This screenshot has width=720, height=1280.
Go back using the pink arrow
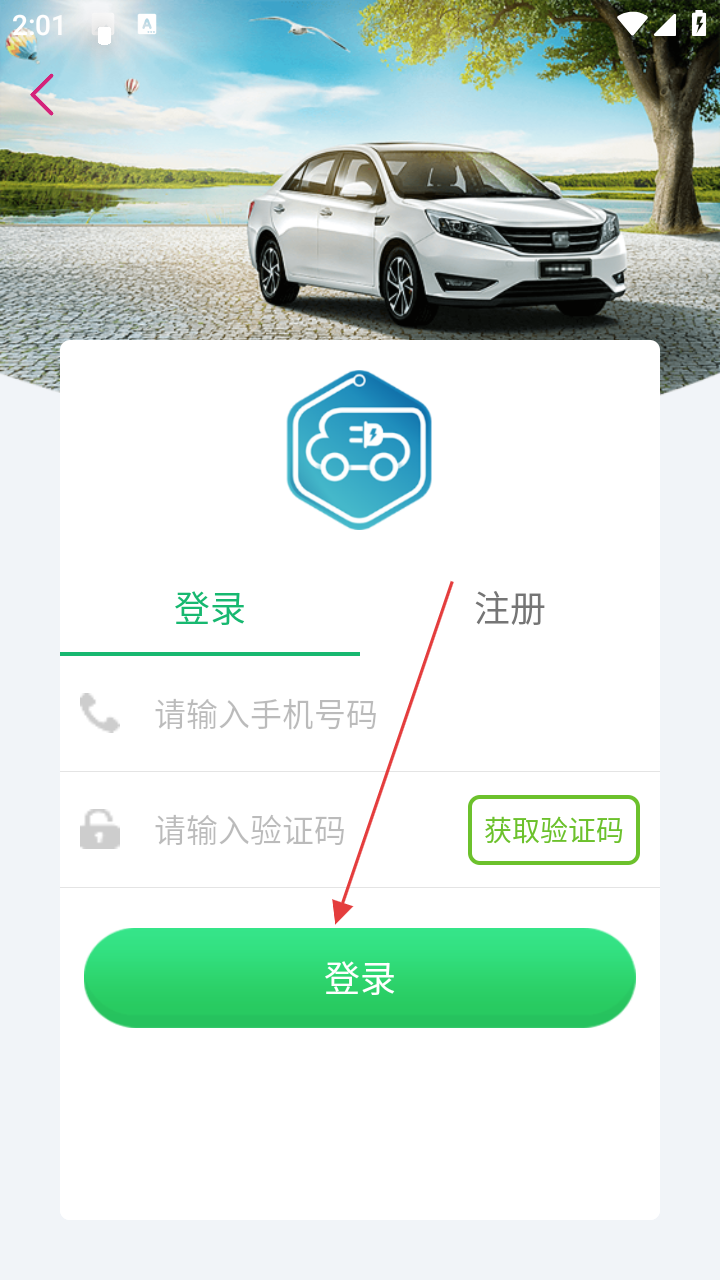42,95
